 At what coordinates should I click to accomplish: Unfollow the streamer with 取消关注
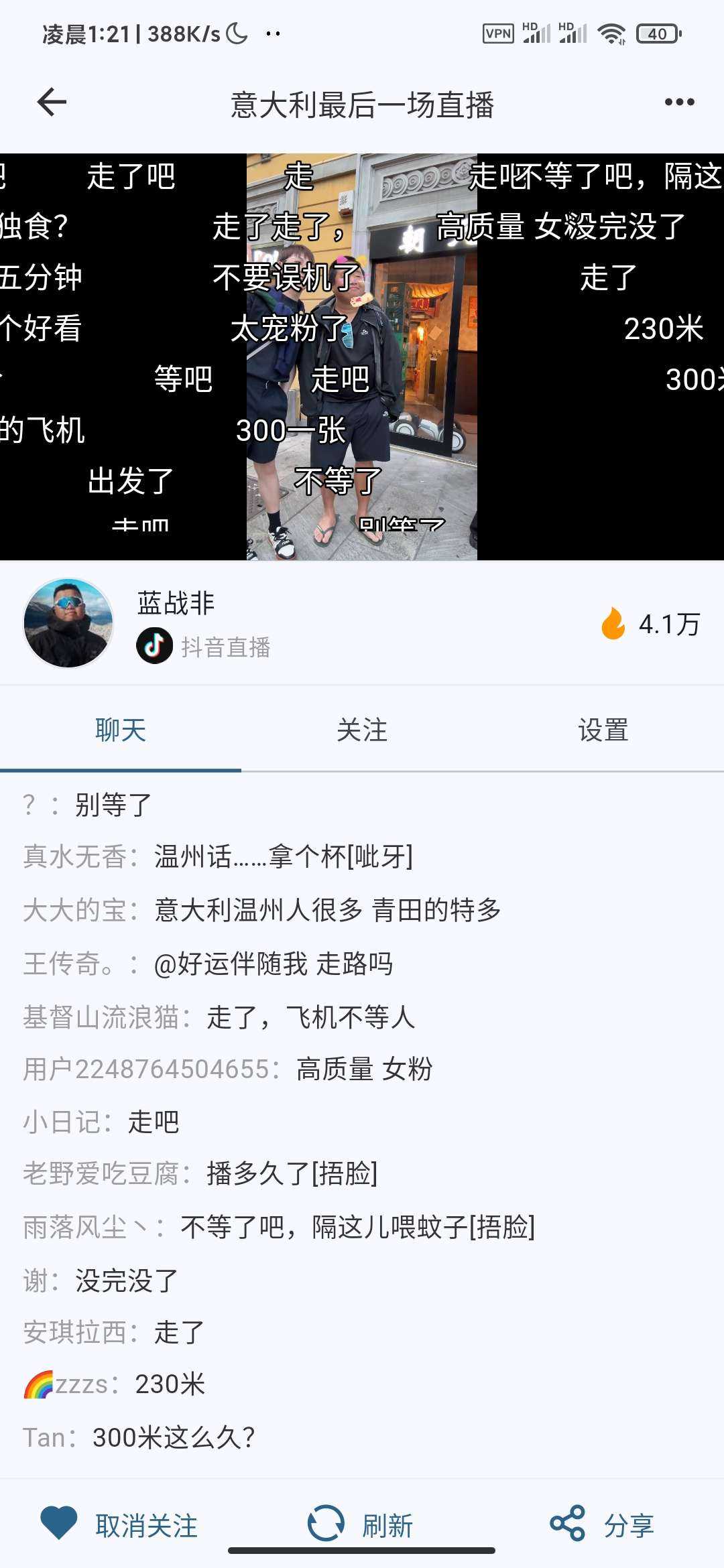click(121, 1525)
